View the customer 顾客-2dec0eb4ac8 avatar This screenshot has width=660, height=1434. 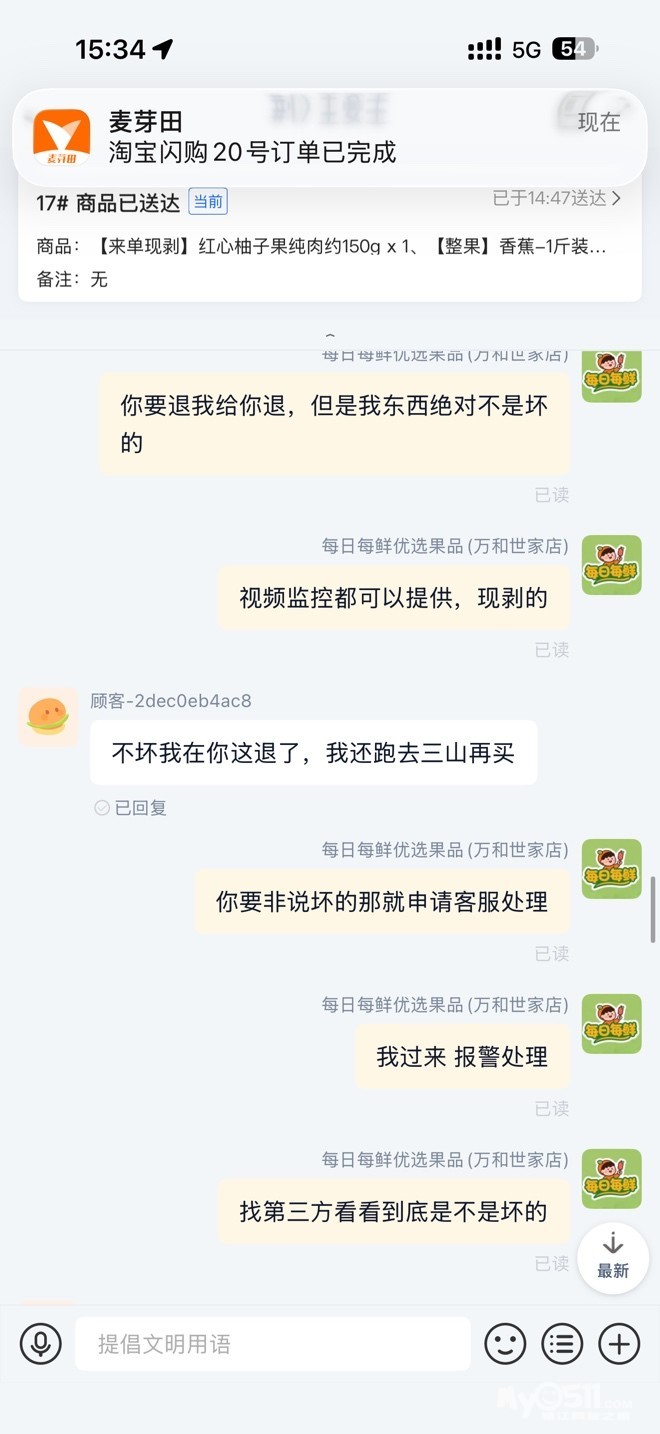tap(48, 717)
